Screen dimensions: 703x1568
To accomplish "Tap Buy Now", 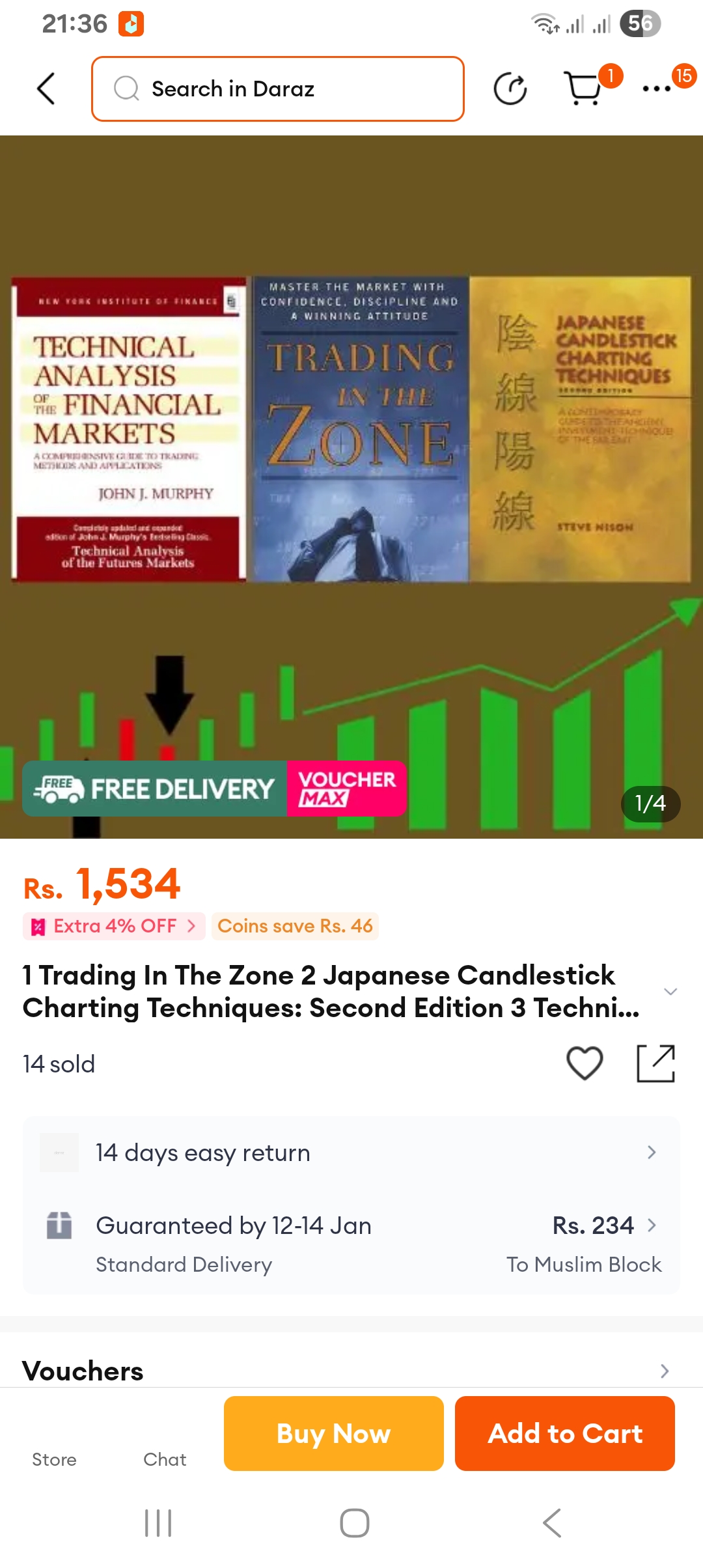I will [x=334, y=1433].
